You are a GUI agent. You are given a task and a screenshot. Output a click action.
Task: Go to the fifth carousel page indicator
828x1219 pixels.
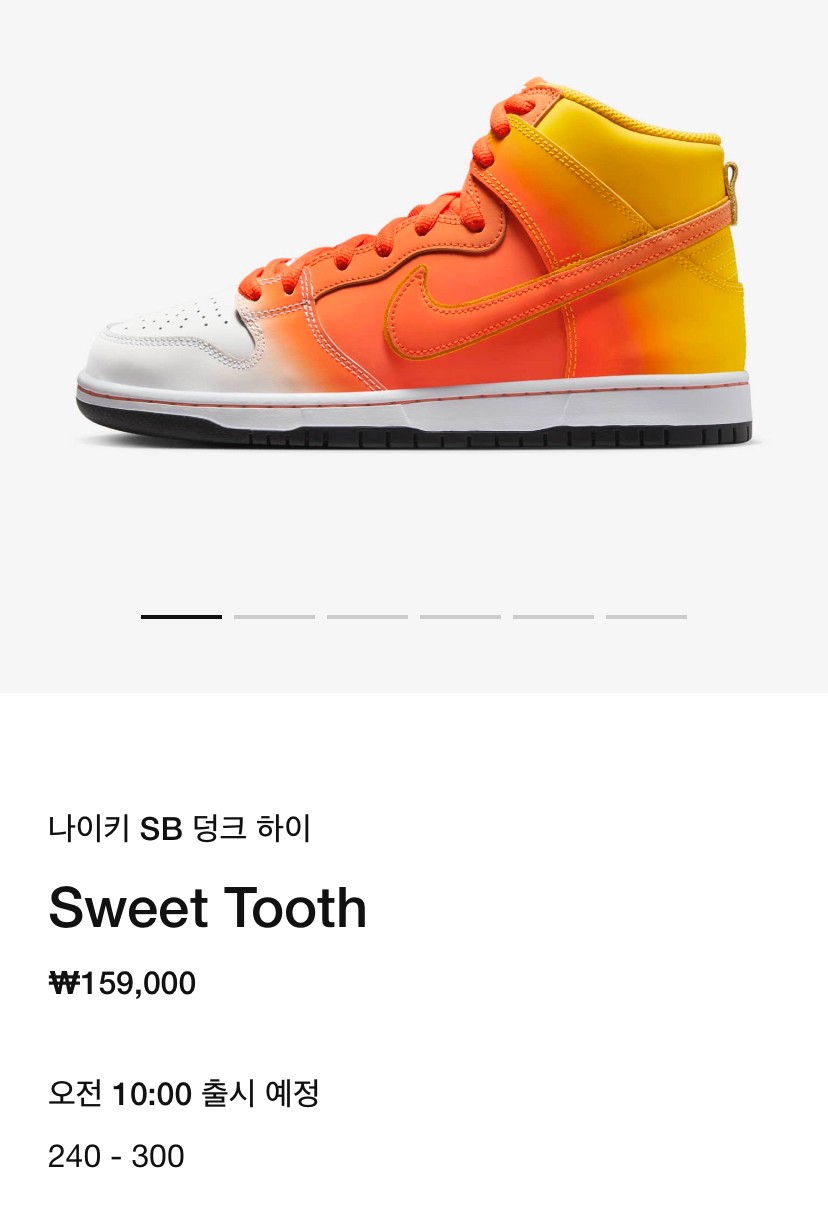coord(553,617)
